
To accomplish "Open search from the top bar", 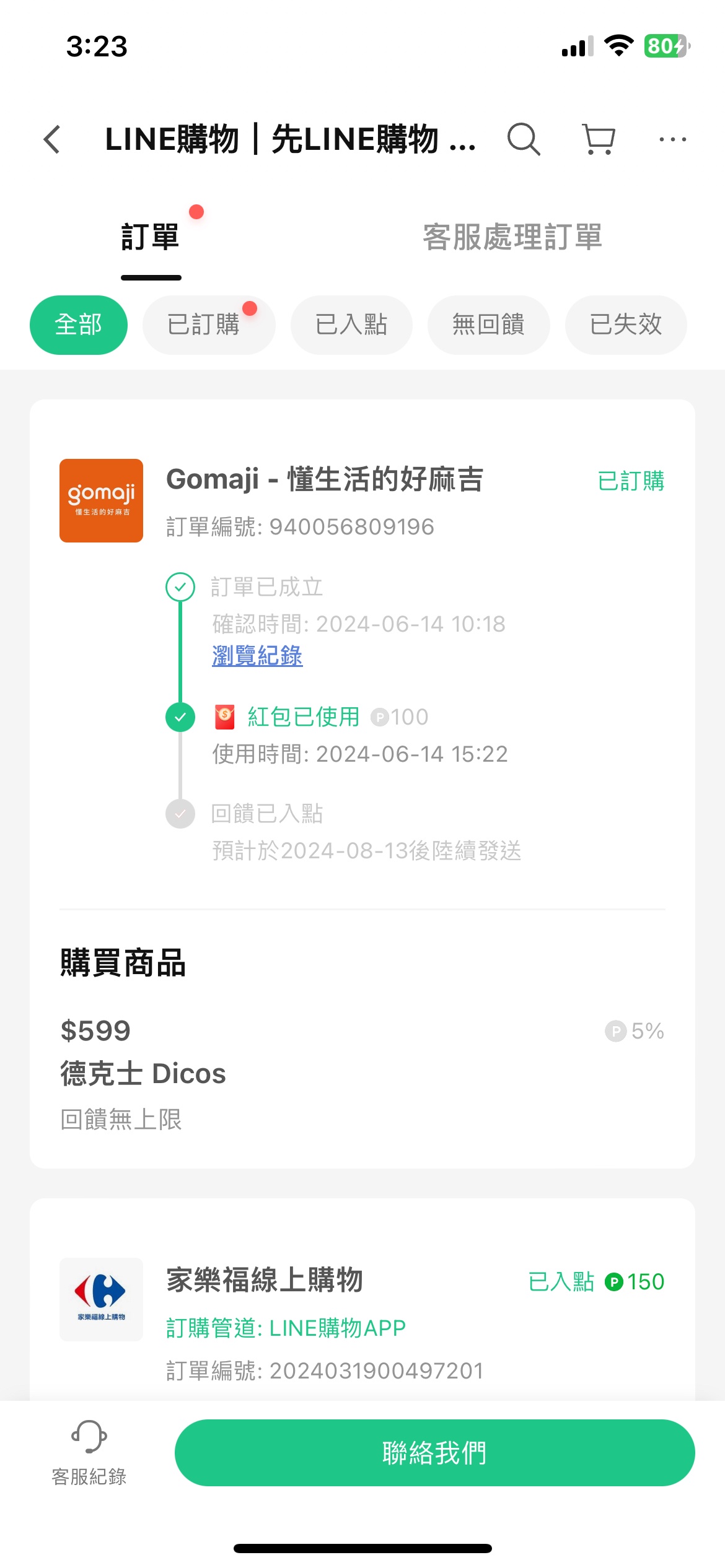I will 524,139.
